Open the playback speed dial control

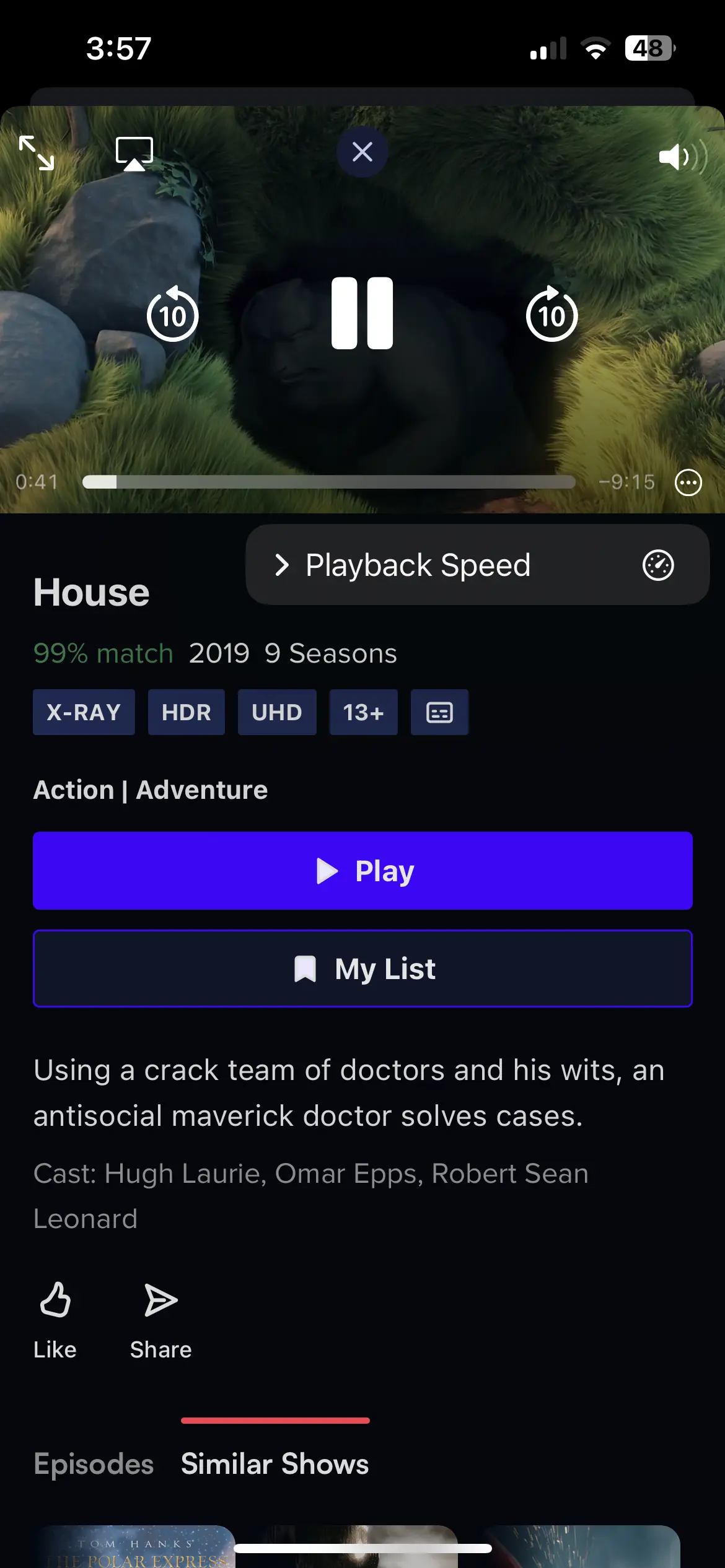point(658,564)
